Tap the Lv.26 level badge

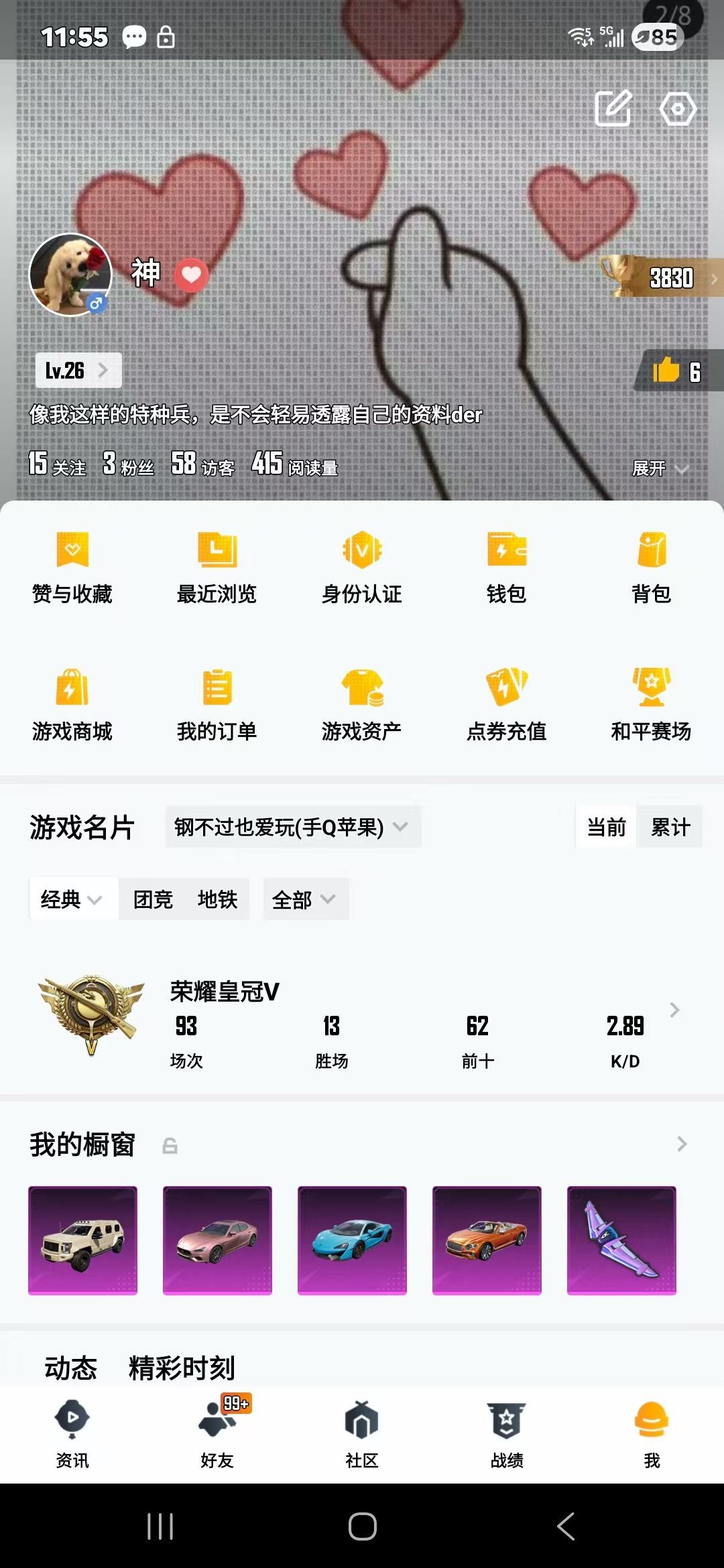pos(78,370)
